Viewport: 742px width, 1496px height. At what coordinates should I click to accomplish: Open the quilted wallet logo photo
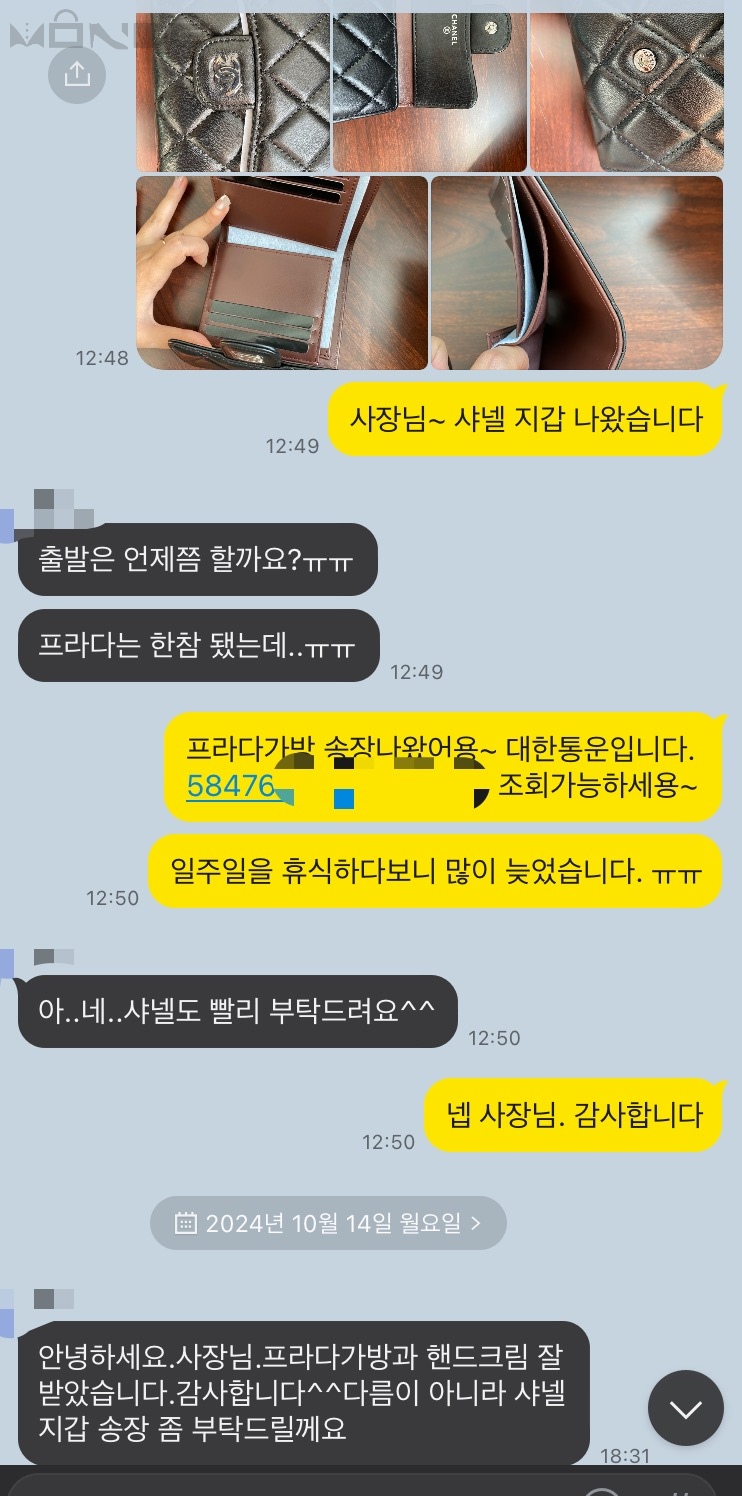tap(232, 92)
